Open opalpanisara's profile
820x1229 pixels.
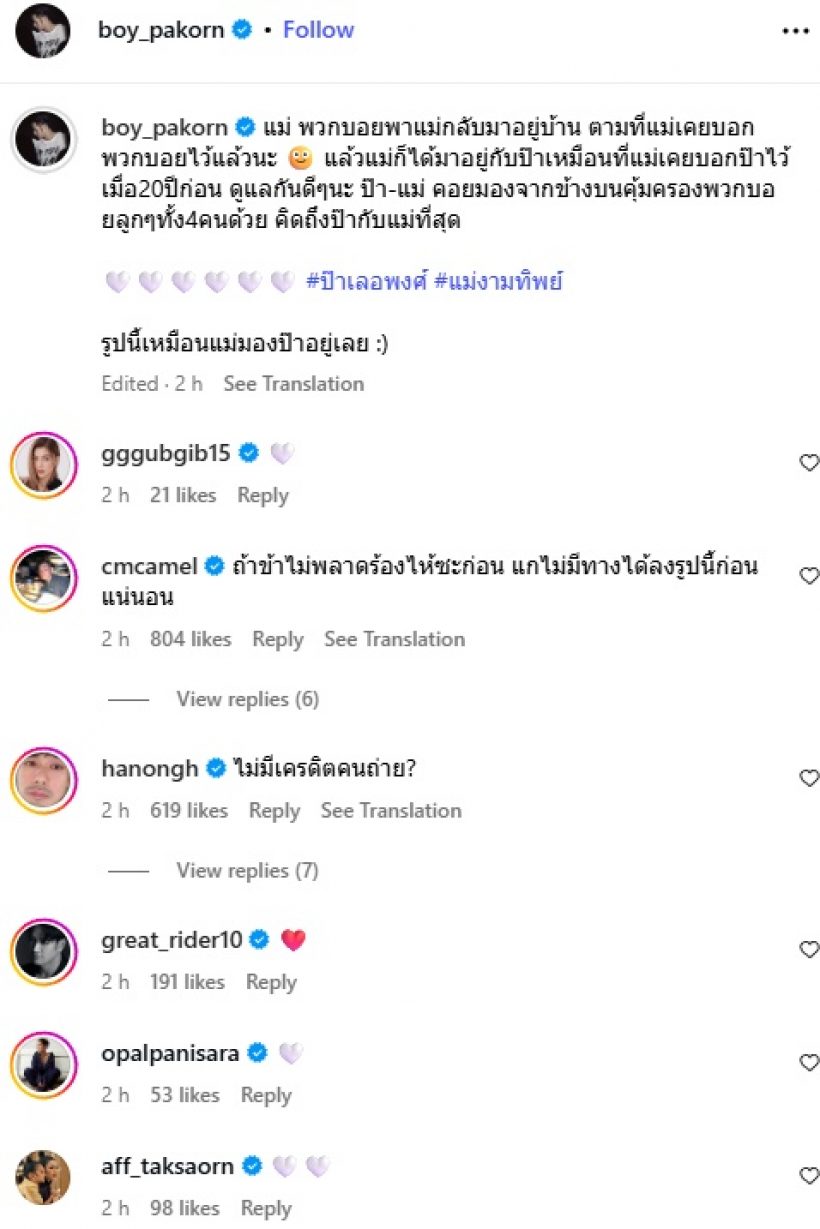[170, 1053]
